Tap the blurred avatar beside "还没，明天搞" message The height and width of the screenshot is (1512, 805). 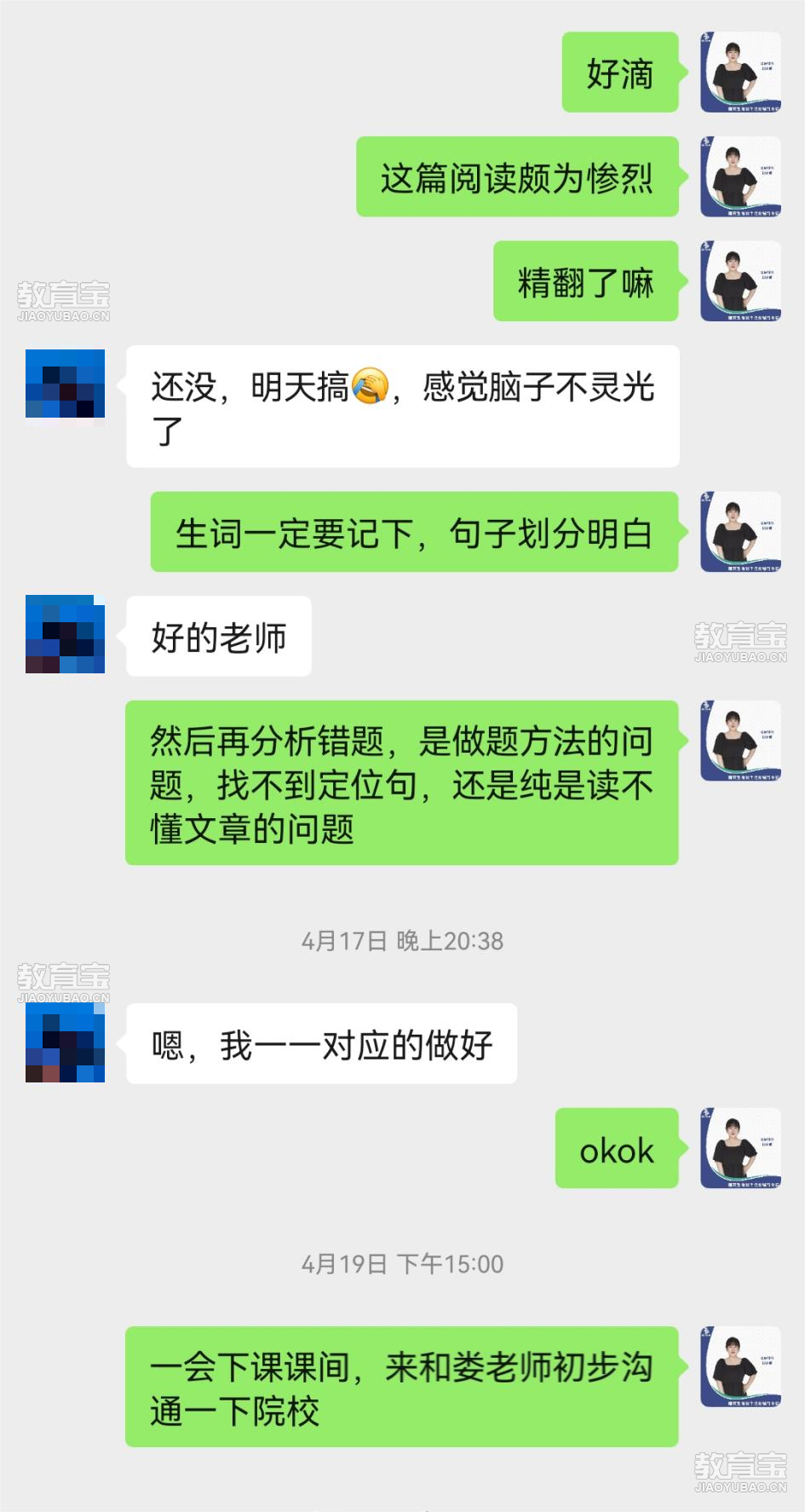tap(65, 384)
